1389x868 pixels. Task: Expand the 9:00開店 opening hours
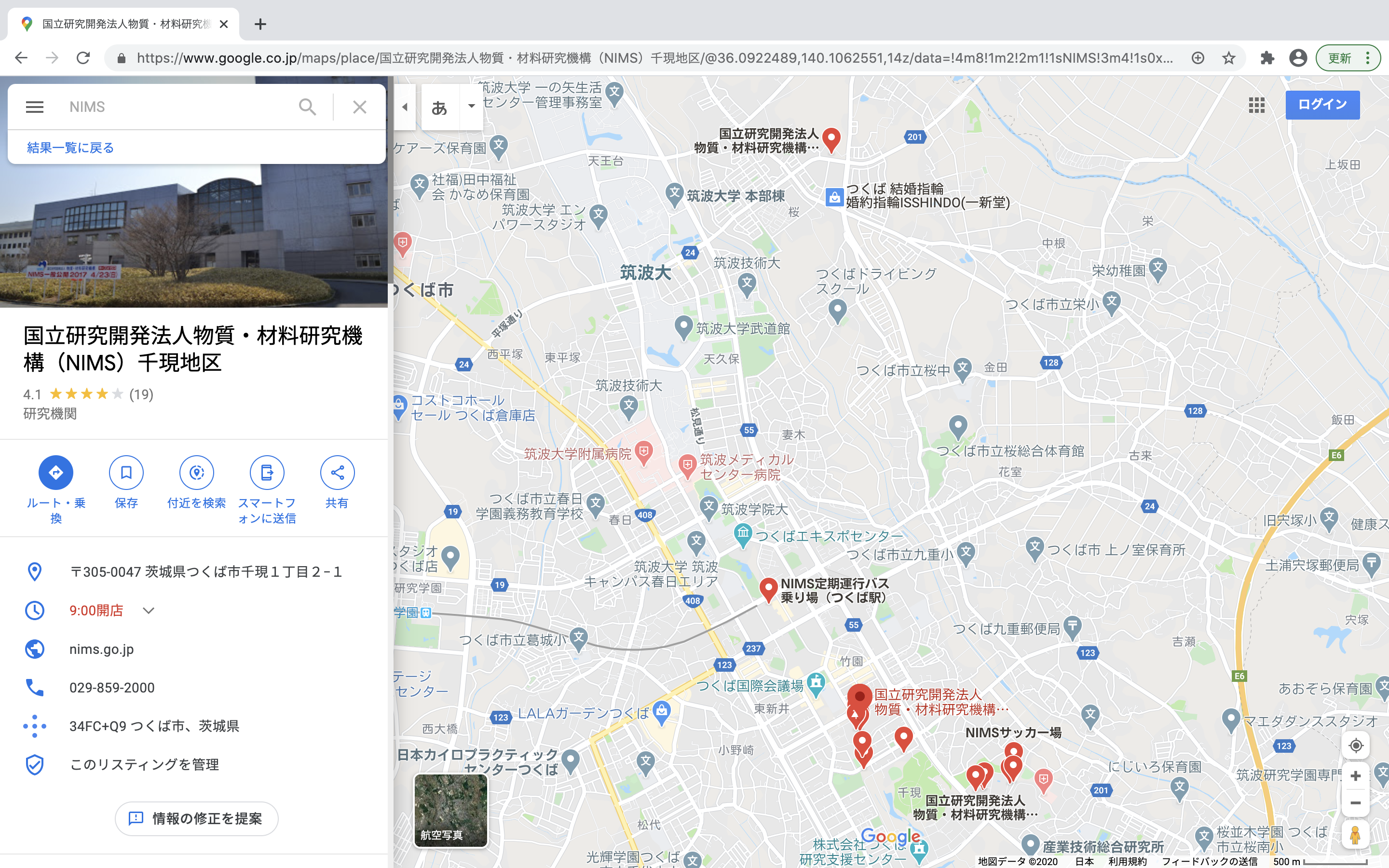(149, 610)
